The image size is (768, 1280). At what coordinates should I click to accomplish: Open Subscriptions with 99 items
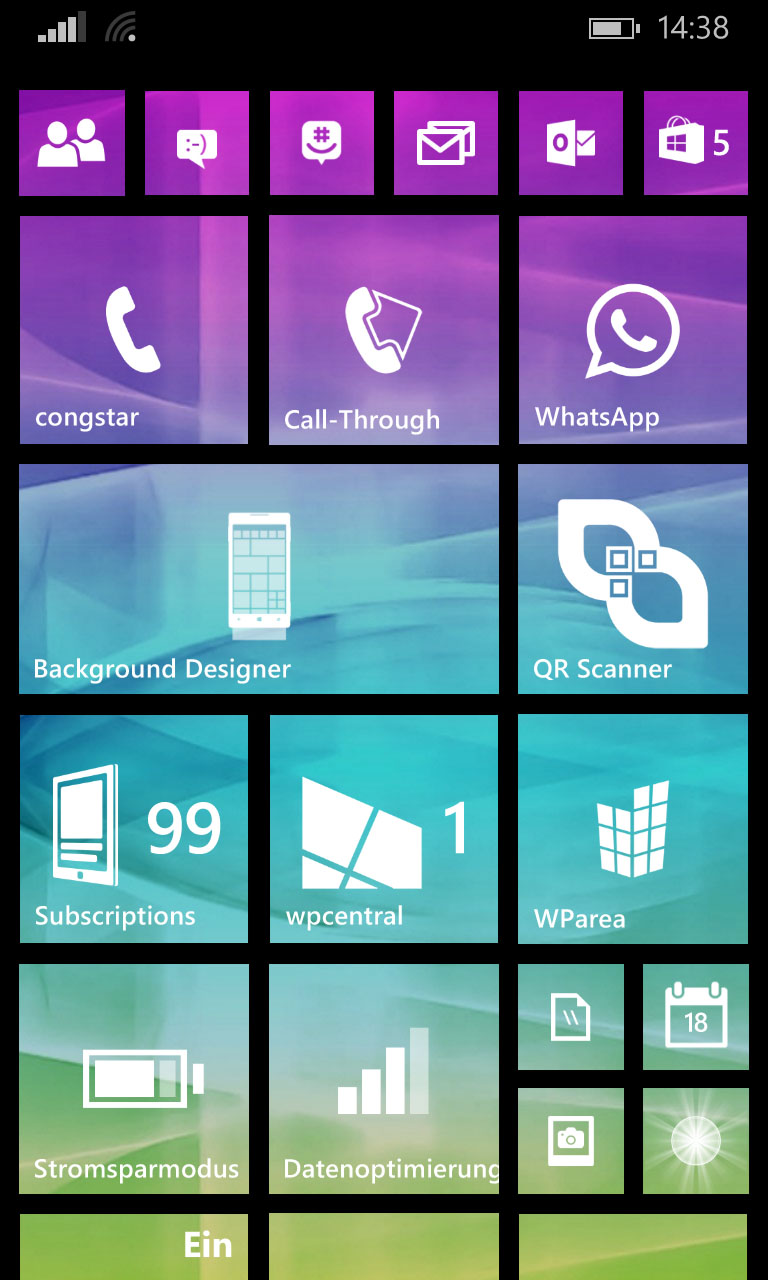[134, 829]
